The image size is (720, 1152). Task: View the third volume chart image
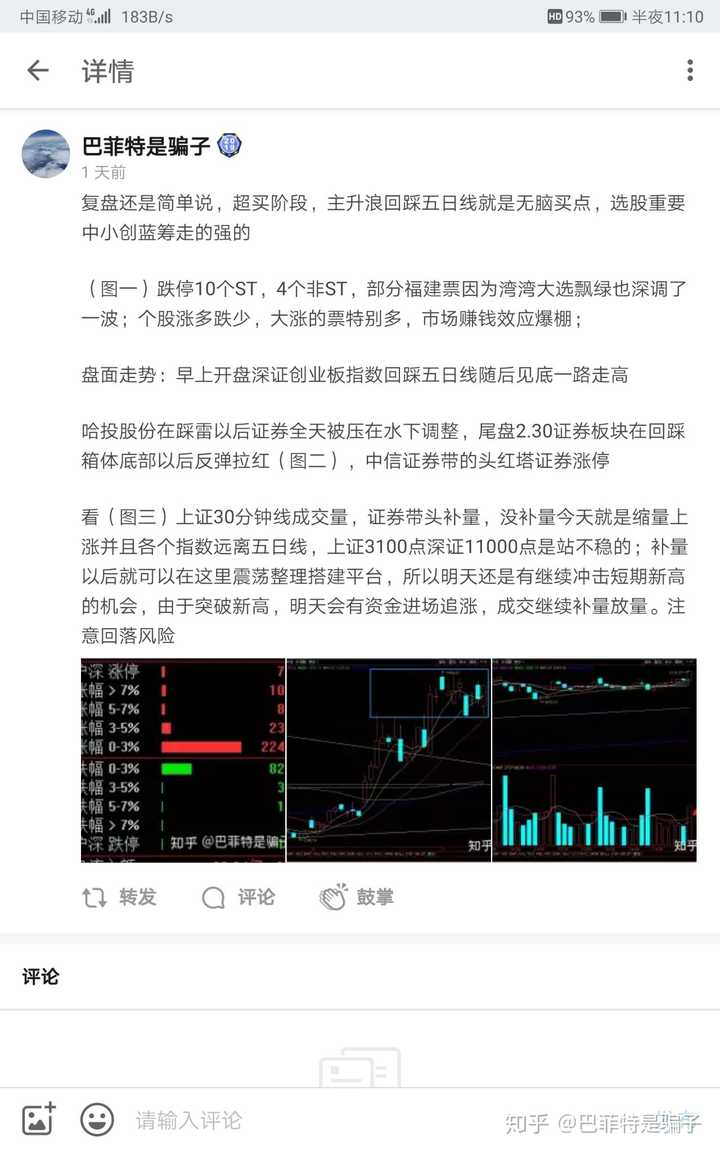594,760
